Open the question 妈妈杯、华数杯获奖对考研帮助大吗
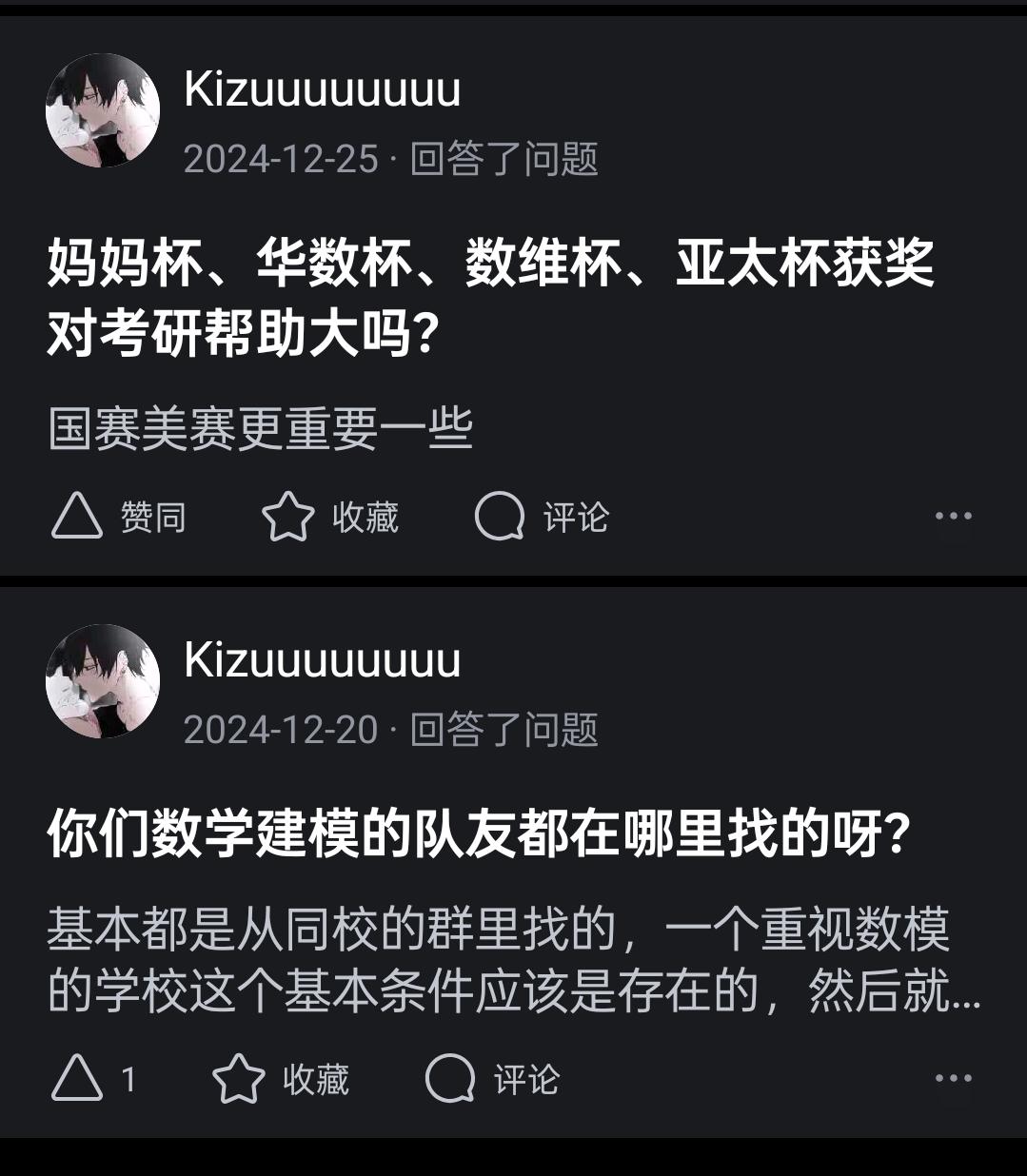The height and width of the screenshot is (1176, 1027). (490, 299)
